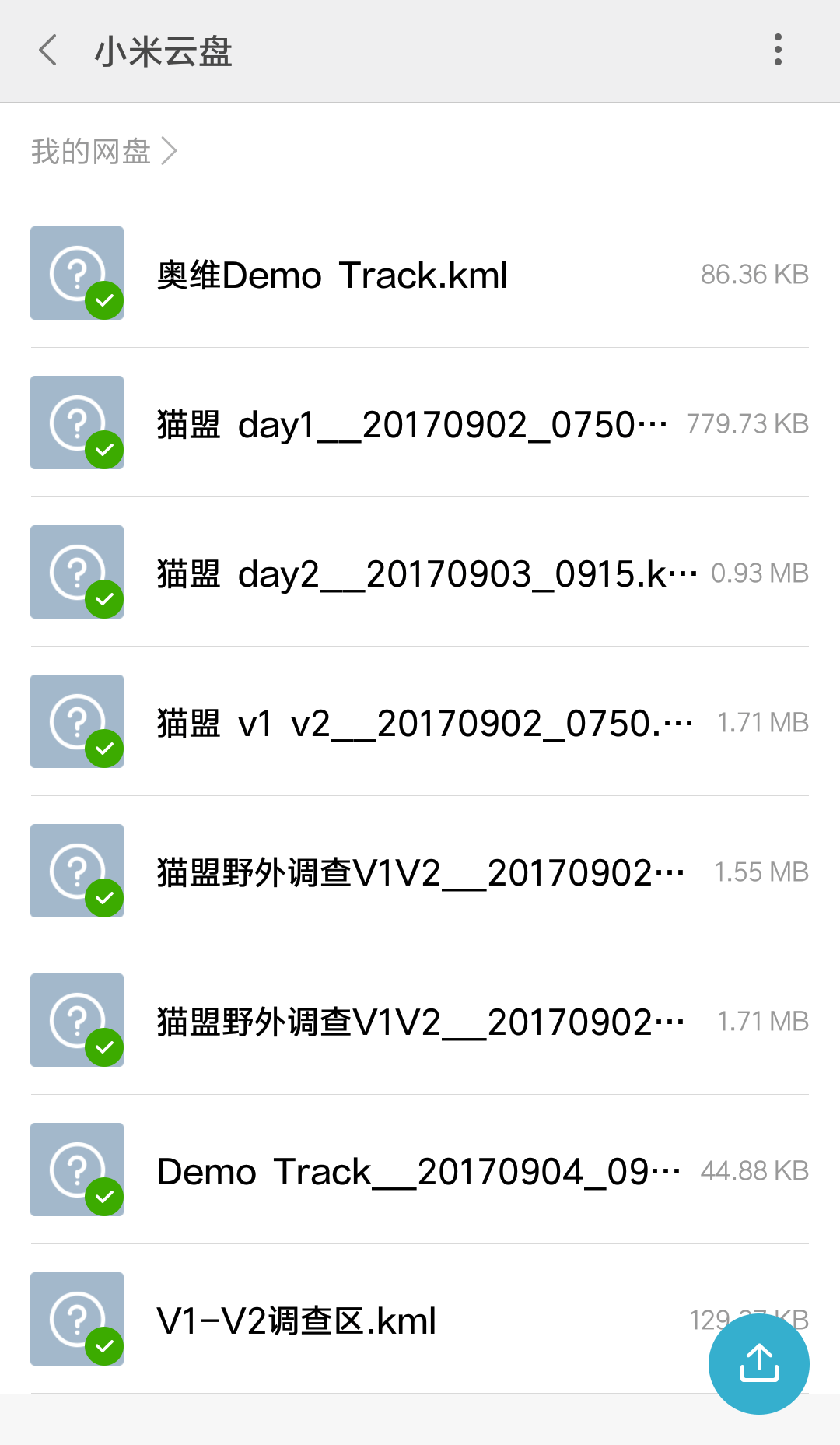The width and height of the screenshot is (840, 1445).
Task: Tap the blue upload floating button
Action: click(758, 1364)
